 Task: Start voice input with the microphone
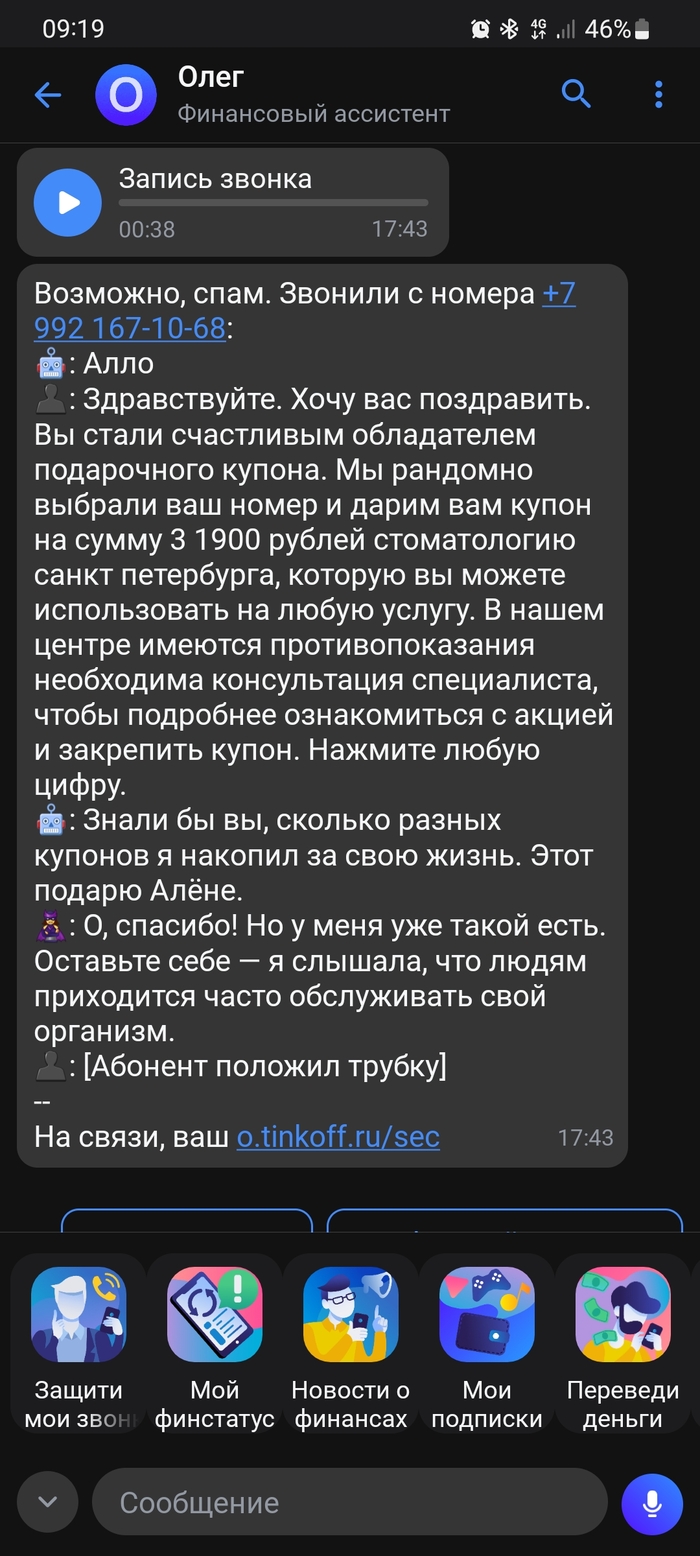651,1502
